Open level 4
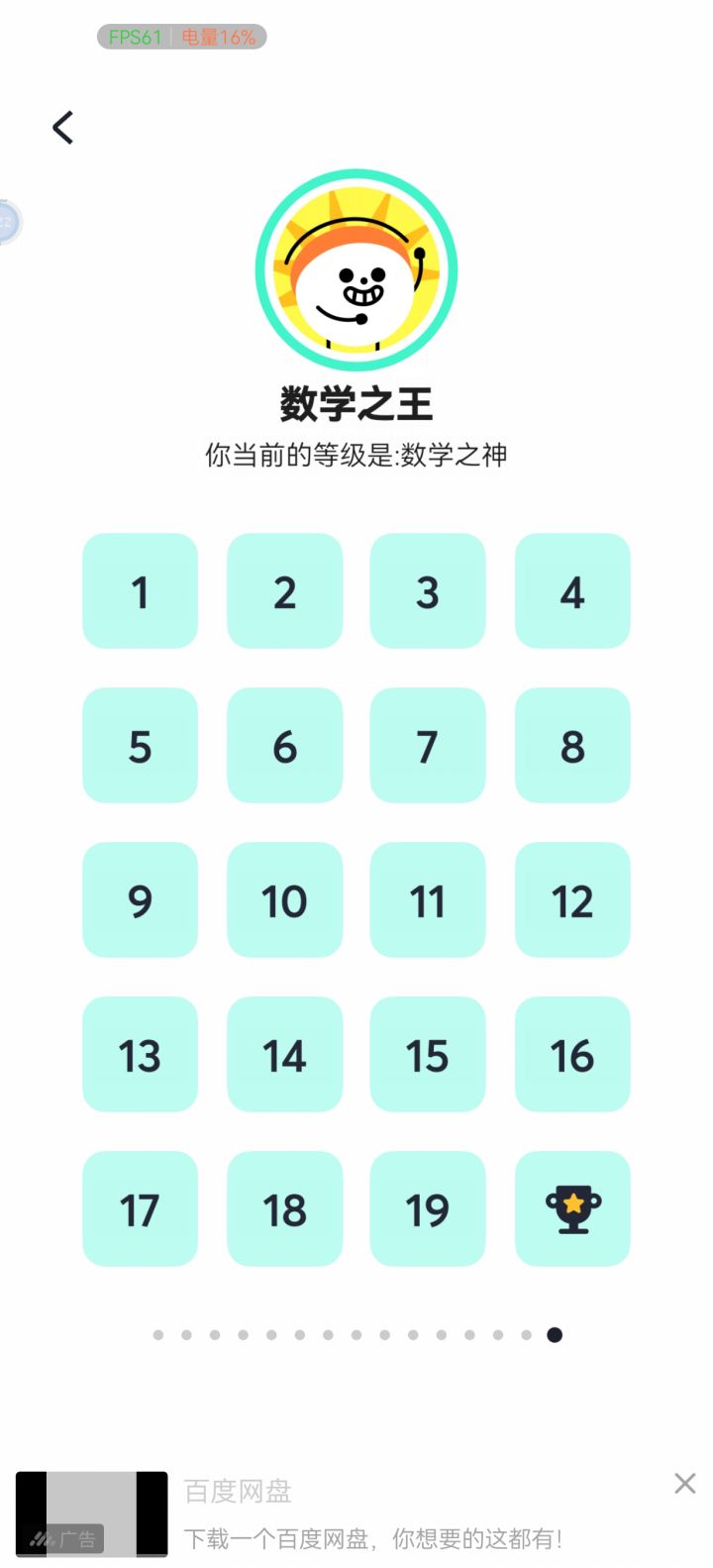 [x=572, y=591]
